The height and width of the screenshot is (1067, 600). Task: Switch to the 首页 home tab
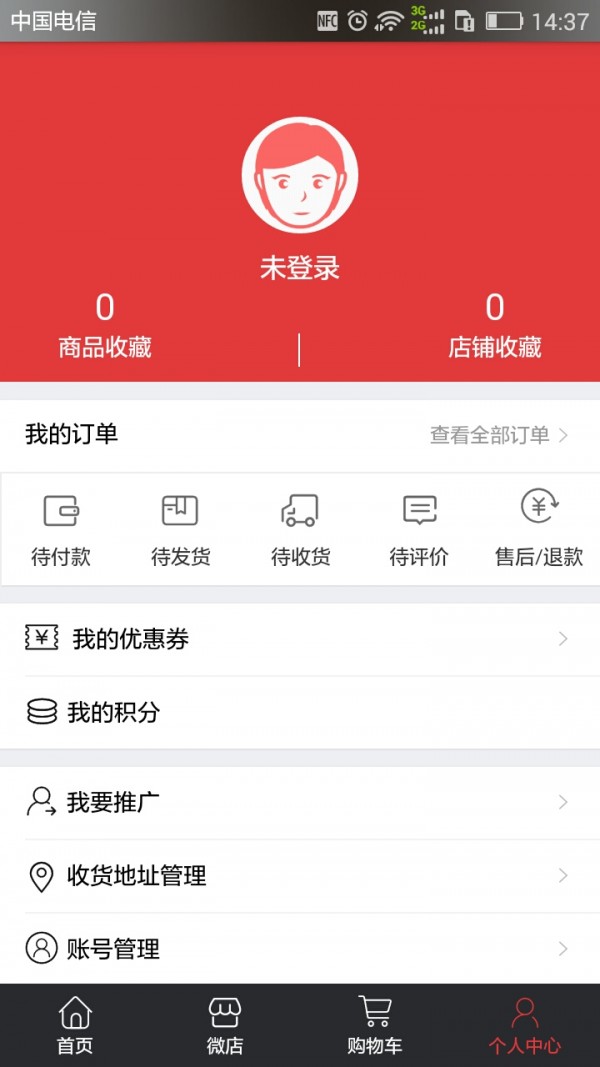coord(75,1026)
